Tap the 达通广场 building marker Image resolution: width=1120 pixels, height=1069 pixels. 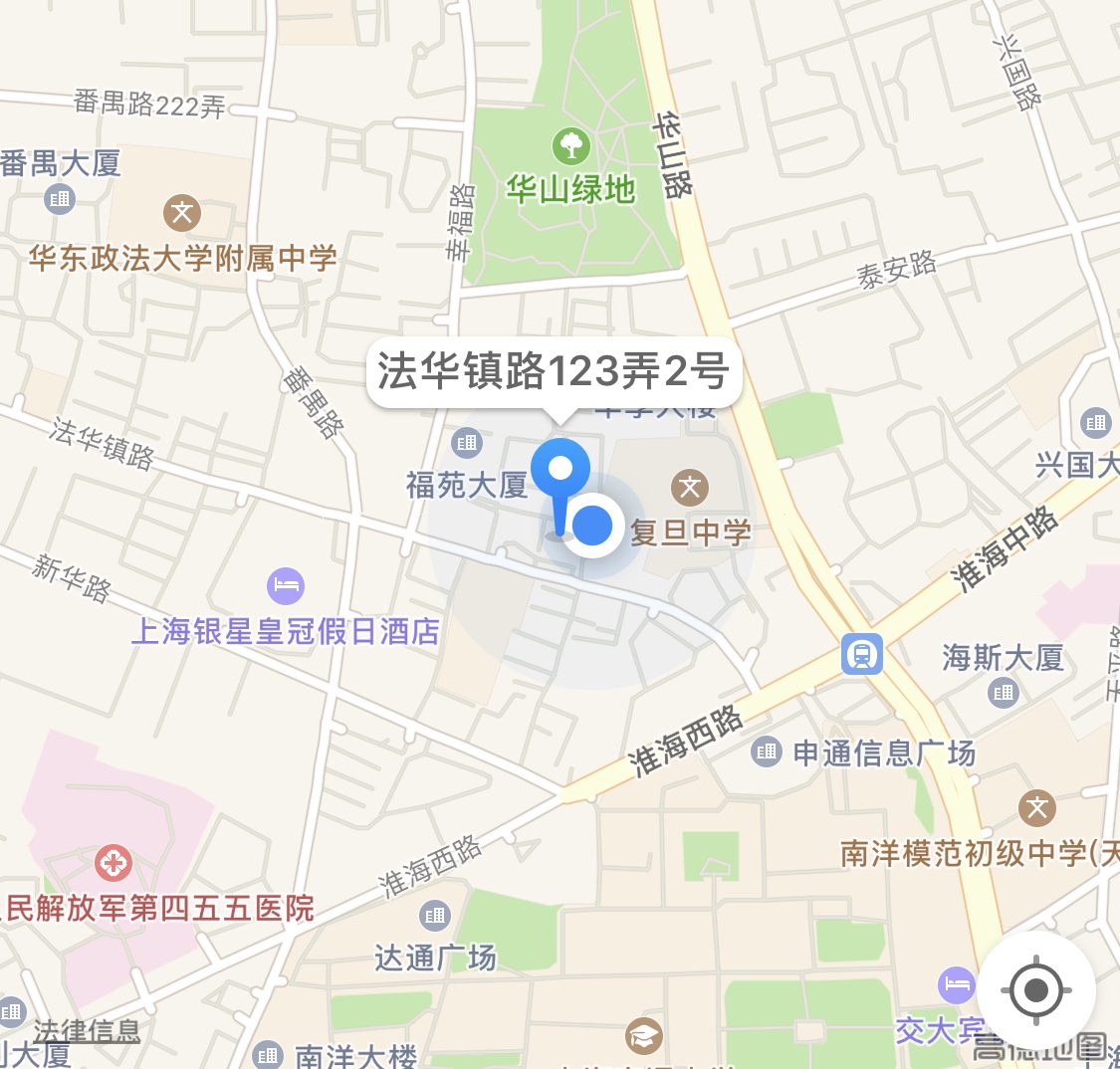tap(435, 915)
